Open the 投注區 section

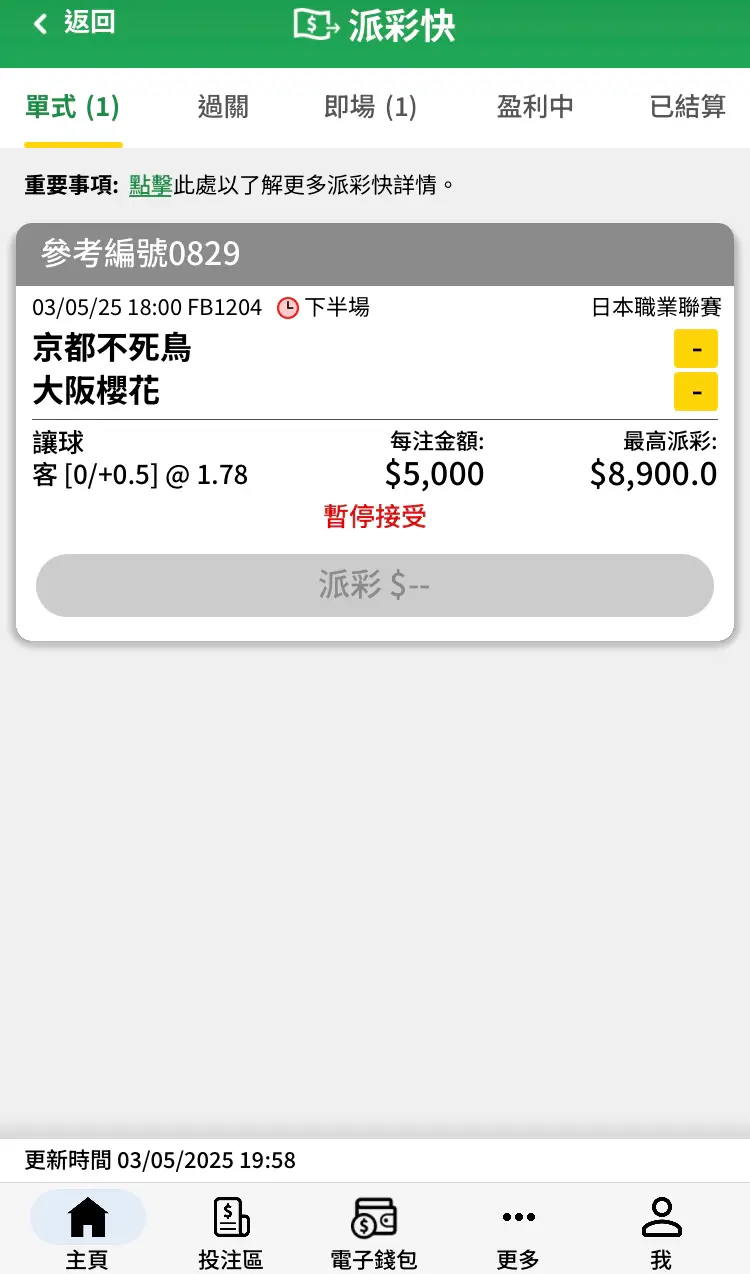pos(231,1232)
